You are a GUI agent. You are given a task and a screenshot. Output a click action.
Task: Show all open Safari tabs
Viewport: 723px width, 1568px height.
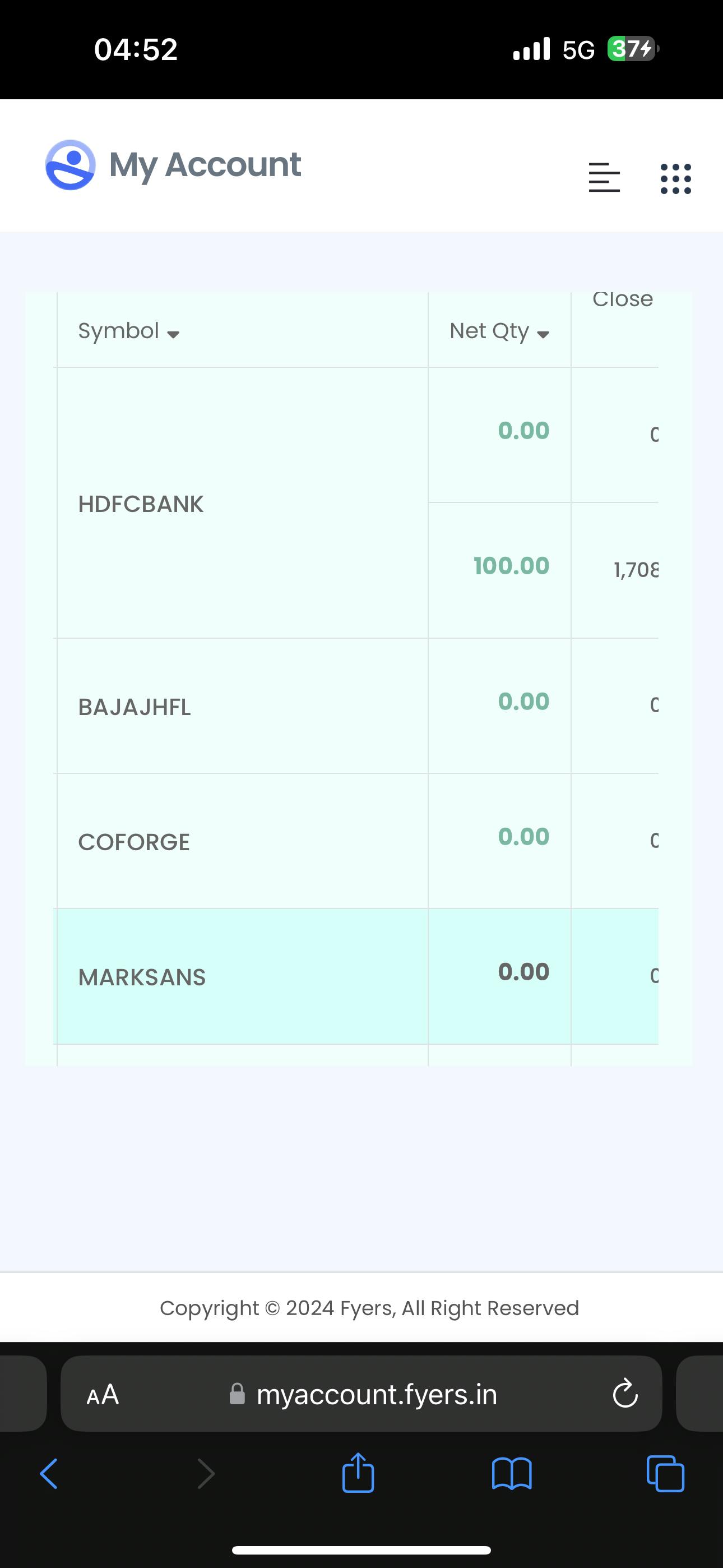(x=665, y=1474)
